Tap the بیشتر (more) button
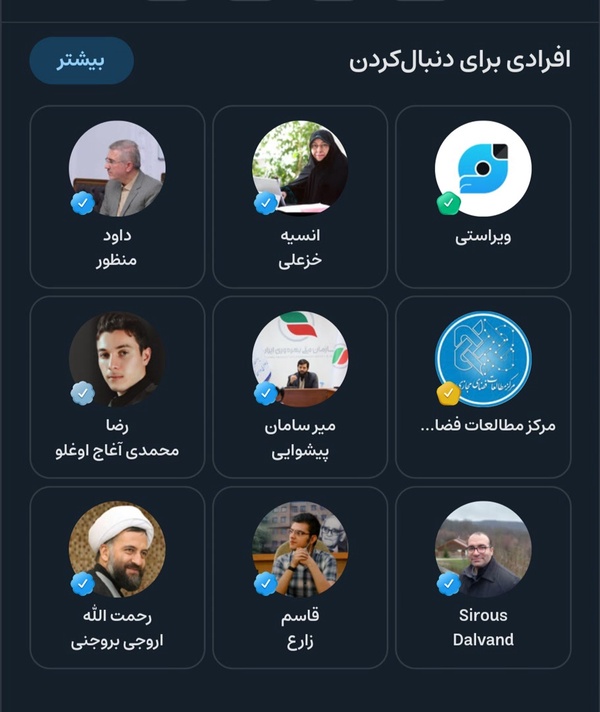The width and height of the screenshot is (600, 712). (81, 60)
